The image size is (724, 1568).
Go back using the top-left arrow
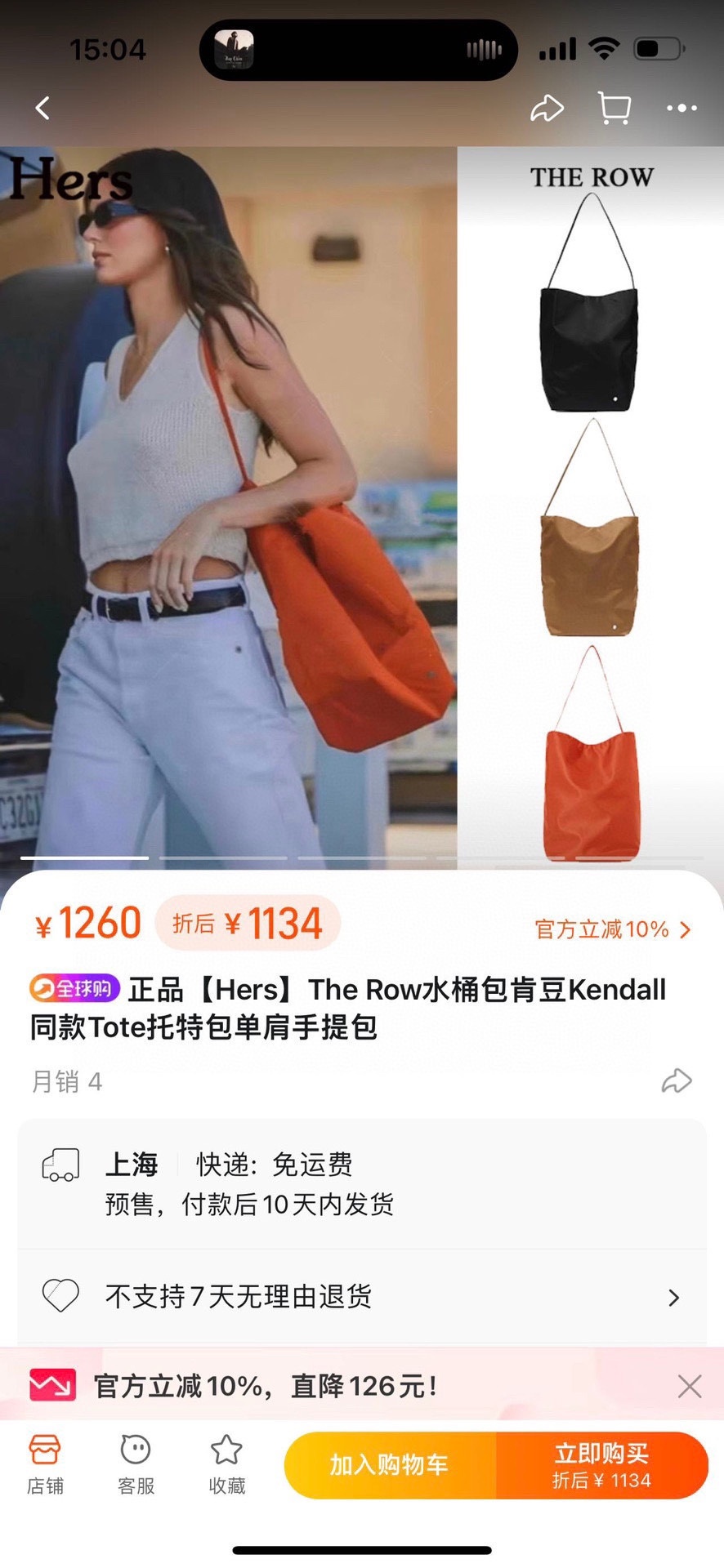click(x=42, y=108)
